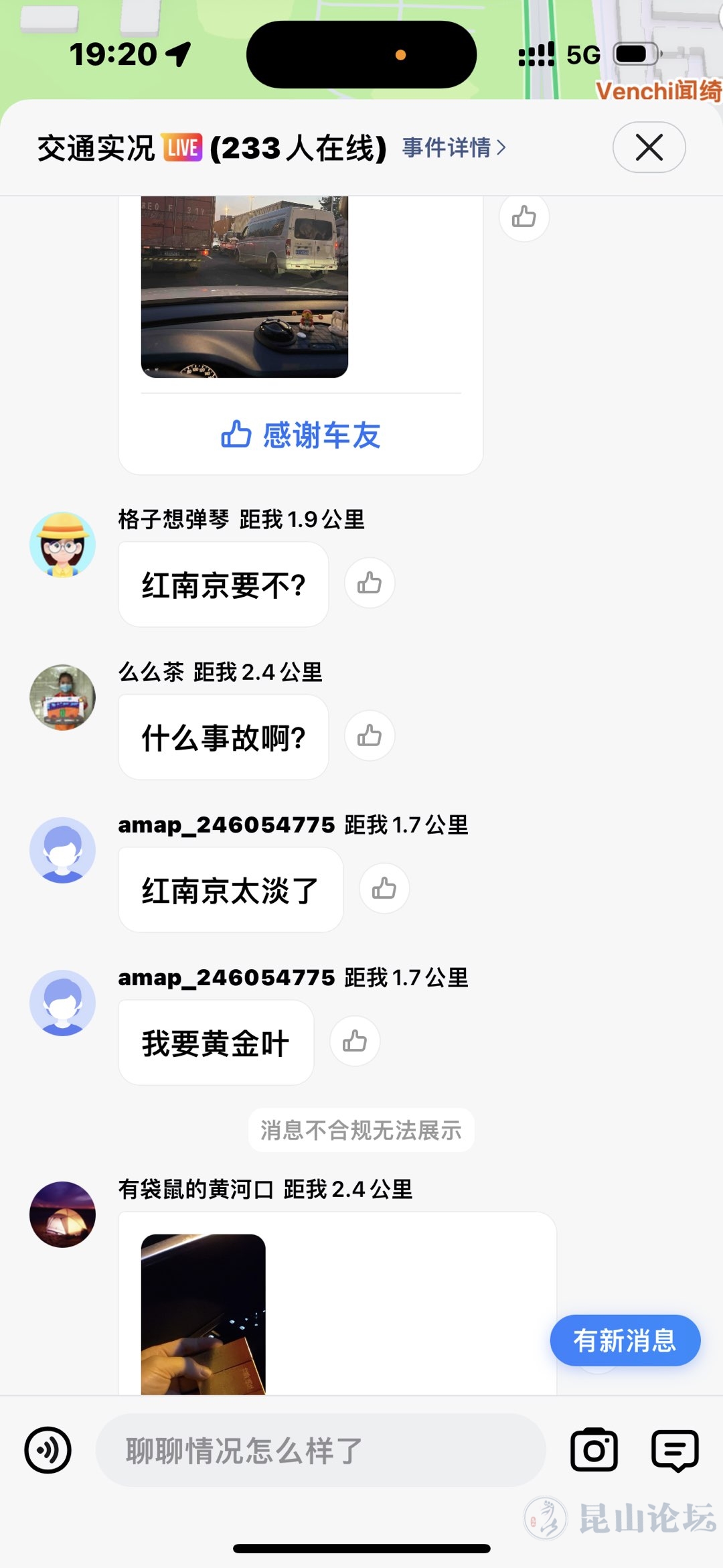Viewport: 723px width, 1568px height.
Task: Open 事件详情 event details link
Action: (454, 147)
